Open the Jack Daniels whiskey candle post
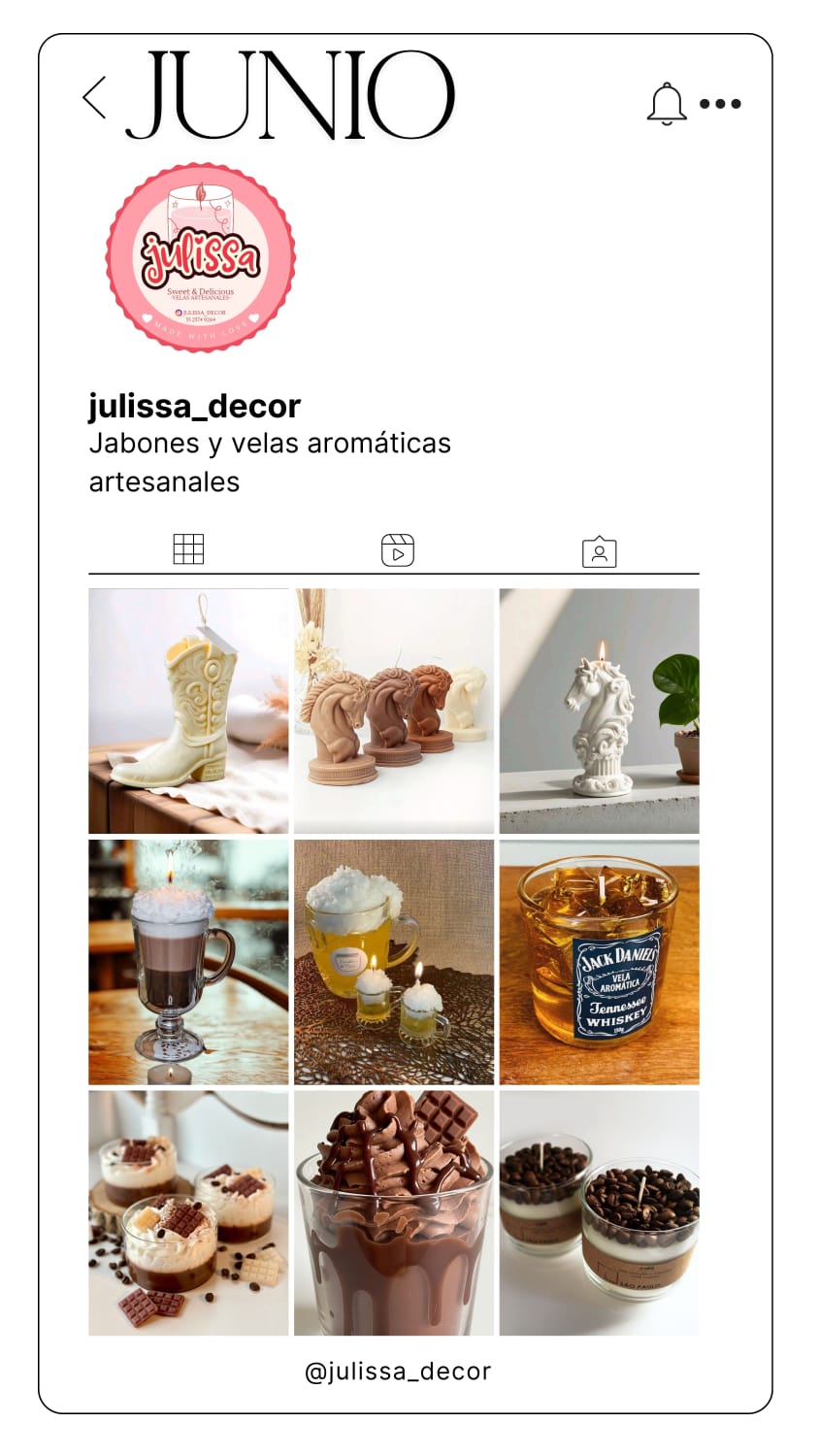 pyautogui.click(x=599, y=959)
